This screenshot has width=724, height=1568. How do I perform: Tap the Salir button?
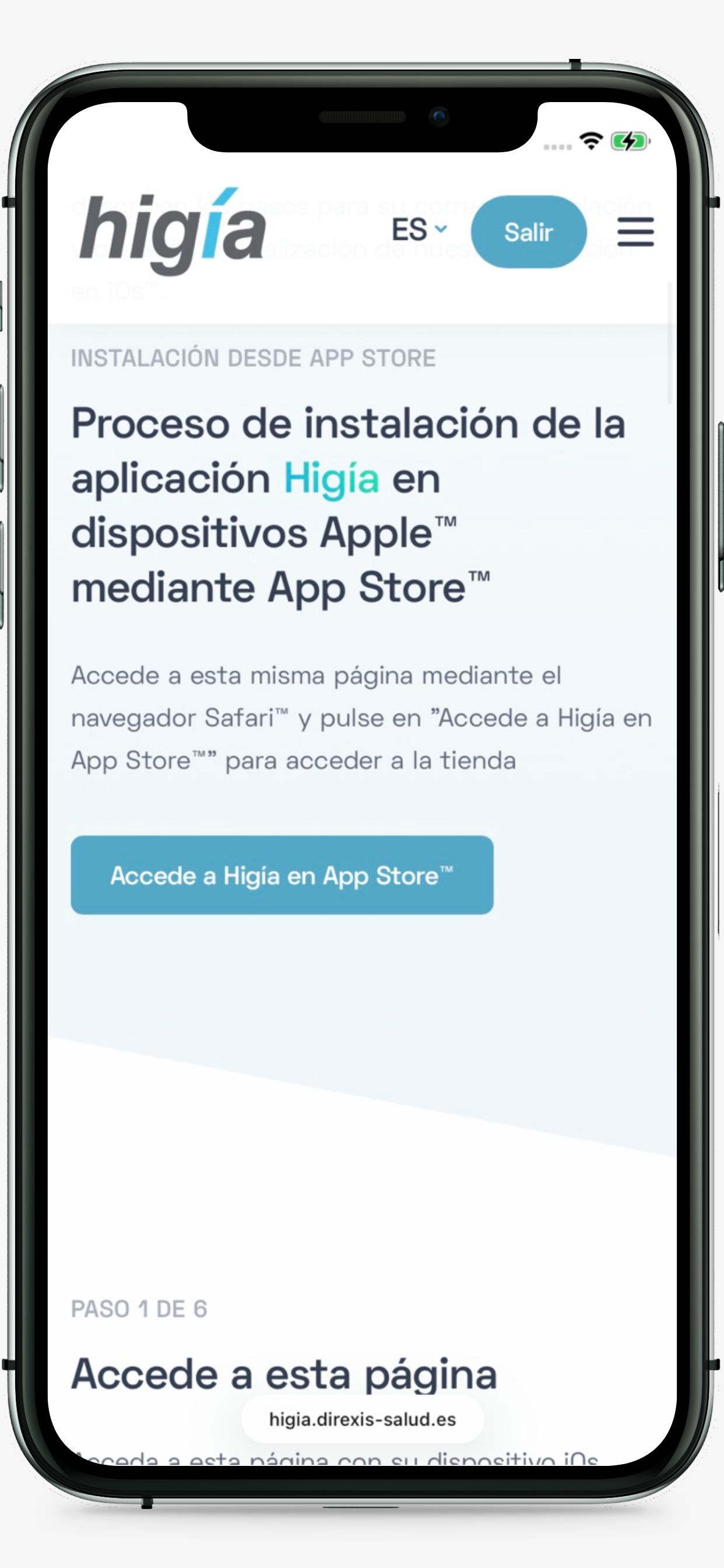point(528,232)
